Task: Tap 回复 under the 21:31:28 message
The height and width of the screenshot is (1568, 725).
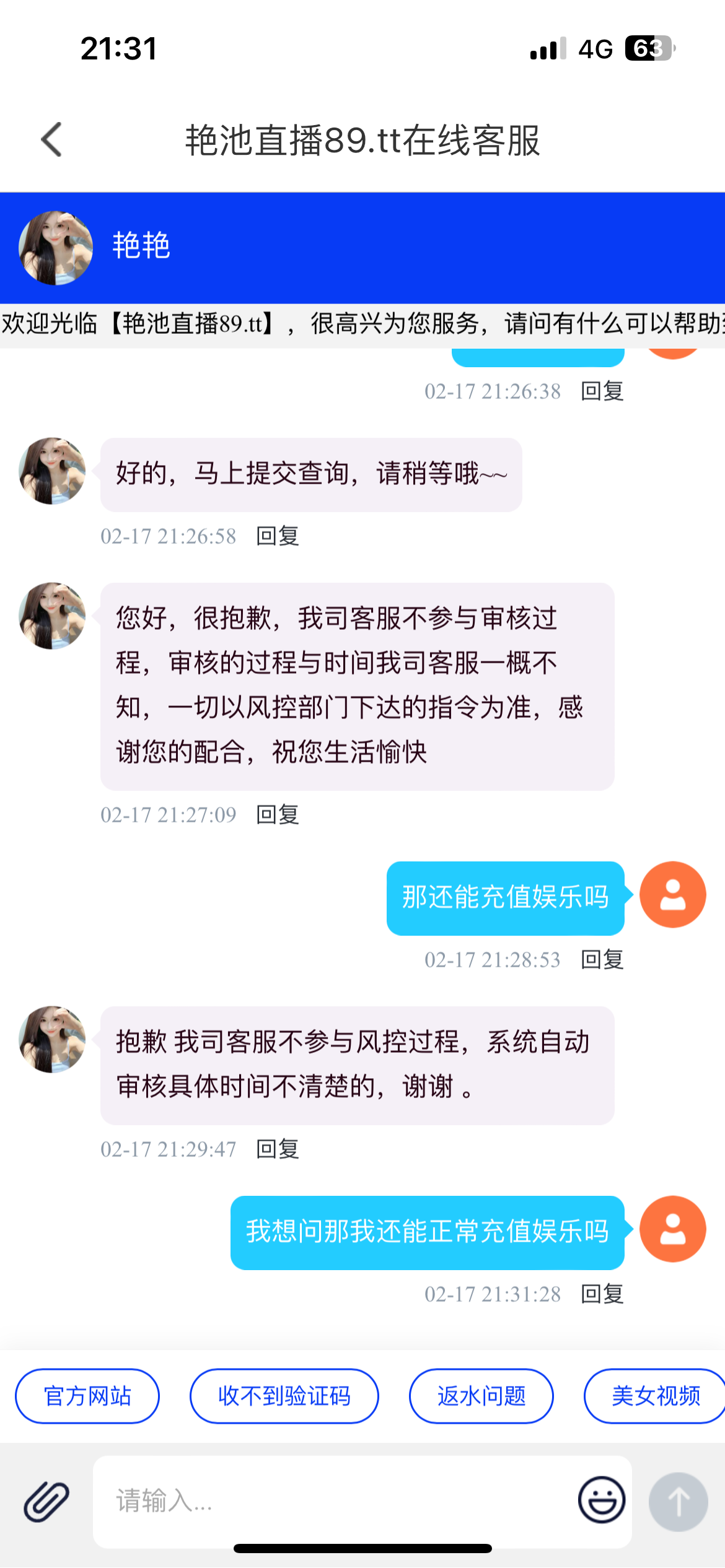Action: 602,1294
